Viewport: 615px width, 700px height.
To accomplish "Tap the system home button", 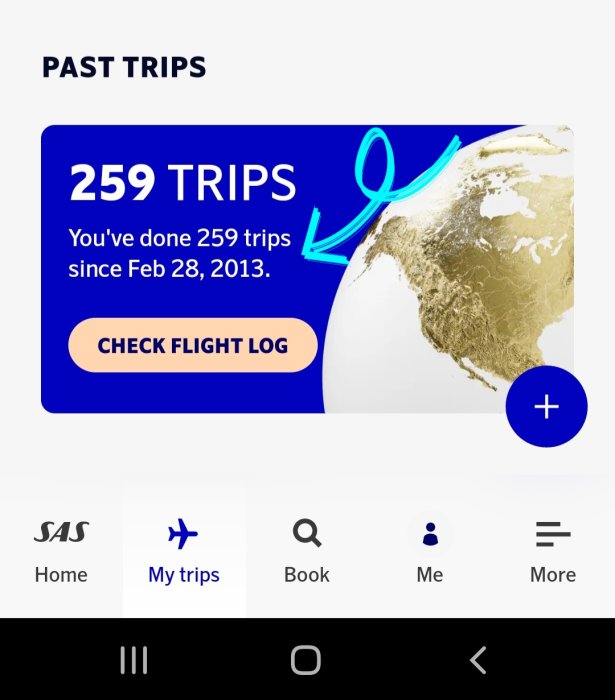I will [x=306, y=660].
